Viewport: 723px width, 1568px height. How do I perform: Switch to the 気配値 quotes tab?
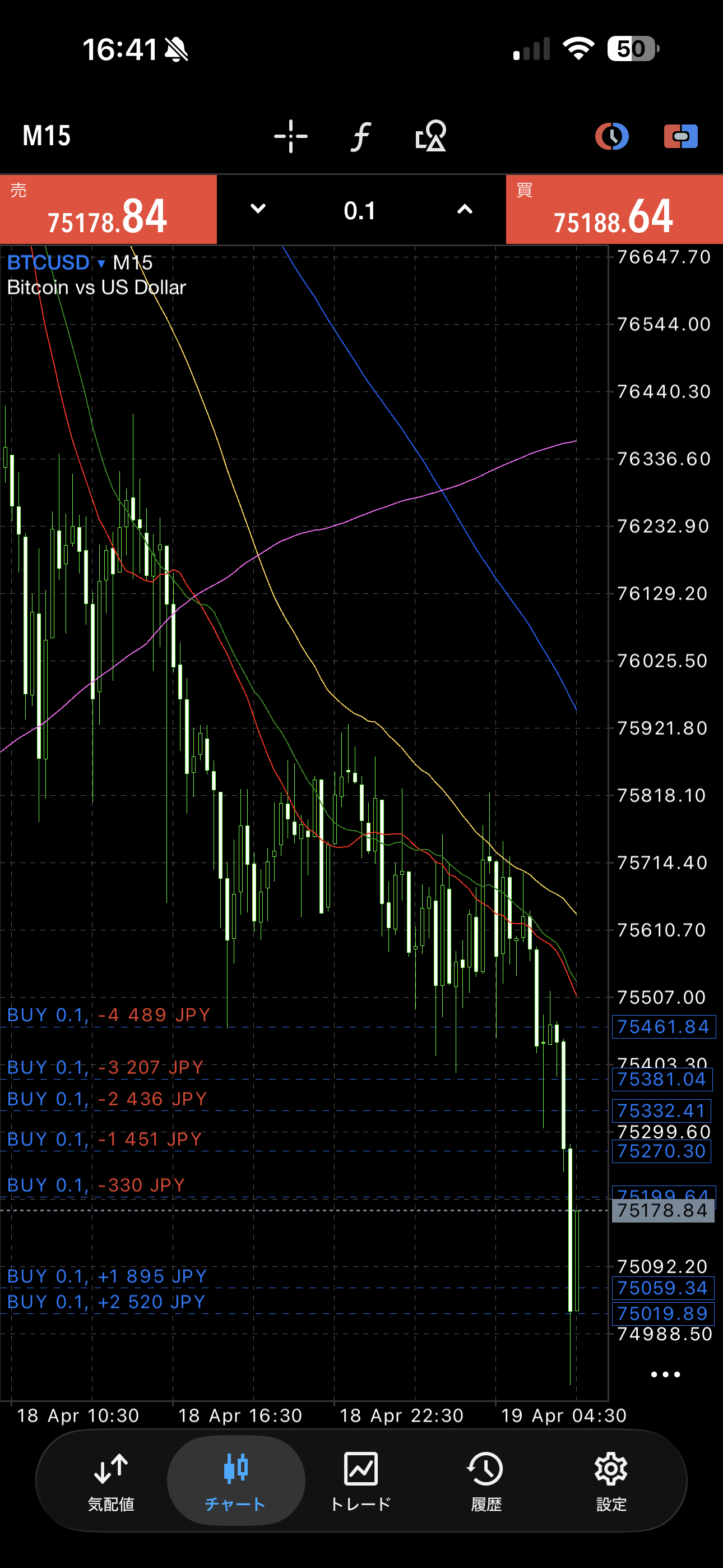point(111,1481)
